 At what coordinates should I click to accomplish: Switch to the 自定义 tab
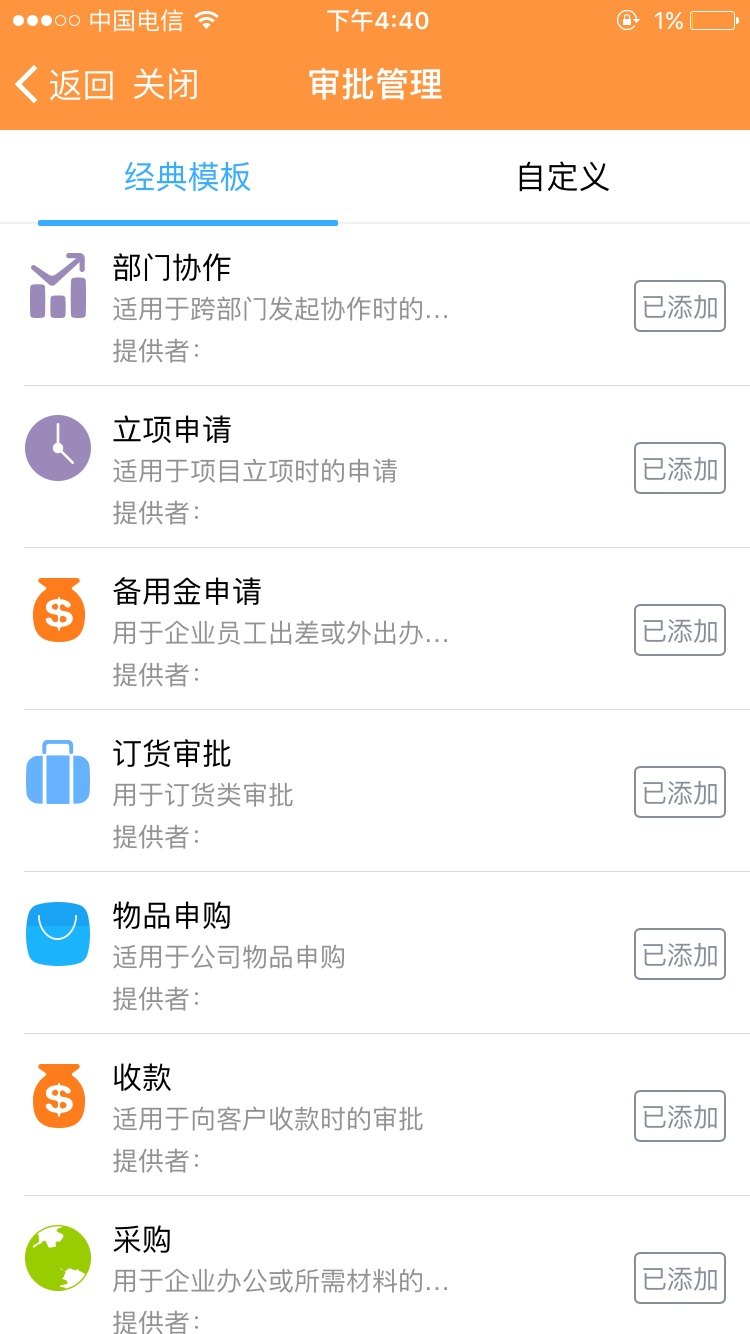(562, 178)
